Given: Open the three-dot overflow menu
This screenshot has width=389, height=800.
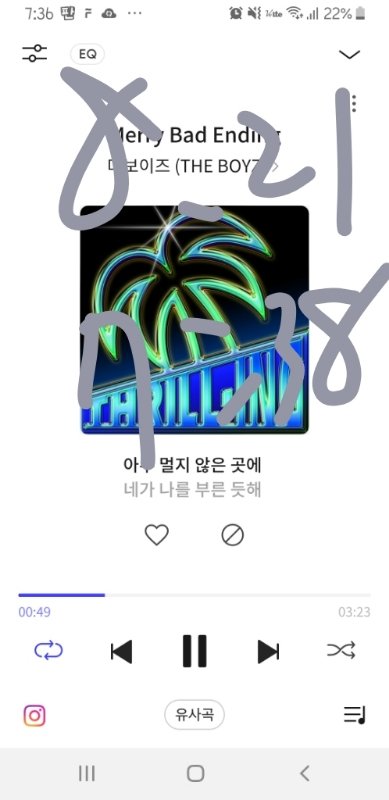Looking at the screenshot, I should point(354,103).
